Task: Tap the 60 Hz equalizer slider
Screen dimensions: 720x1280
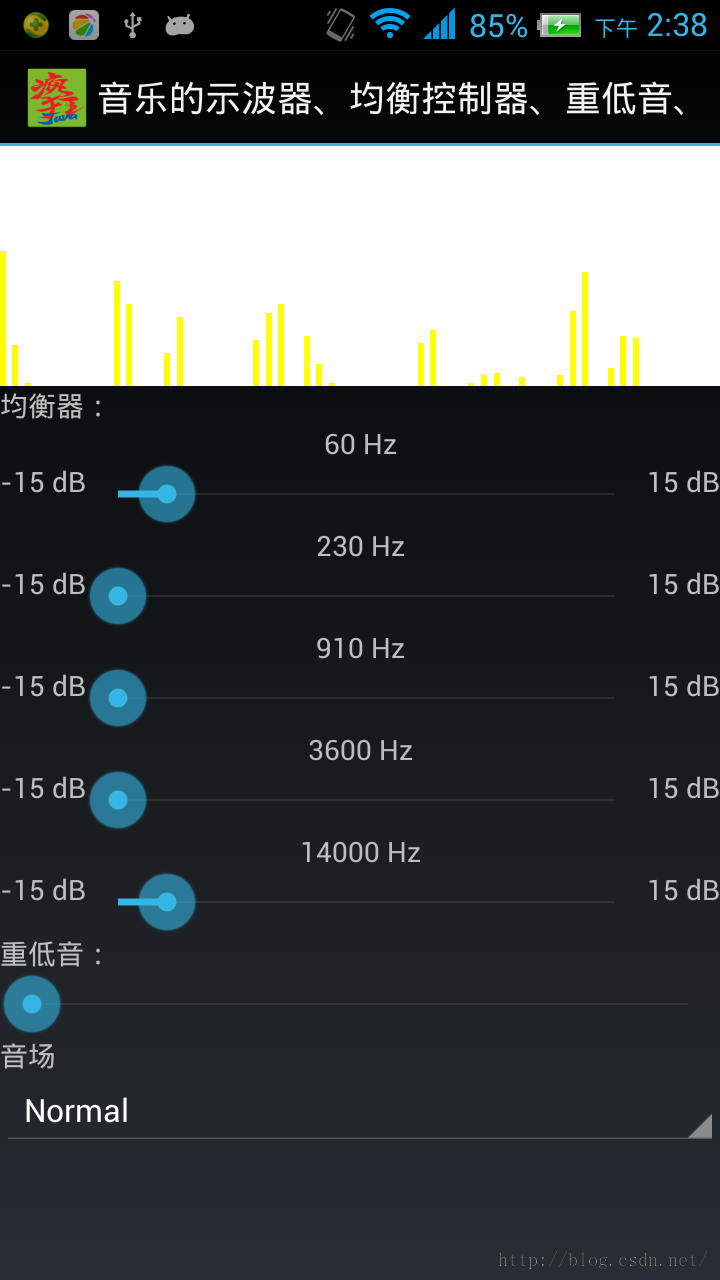Action: (x=366, y=494)
